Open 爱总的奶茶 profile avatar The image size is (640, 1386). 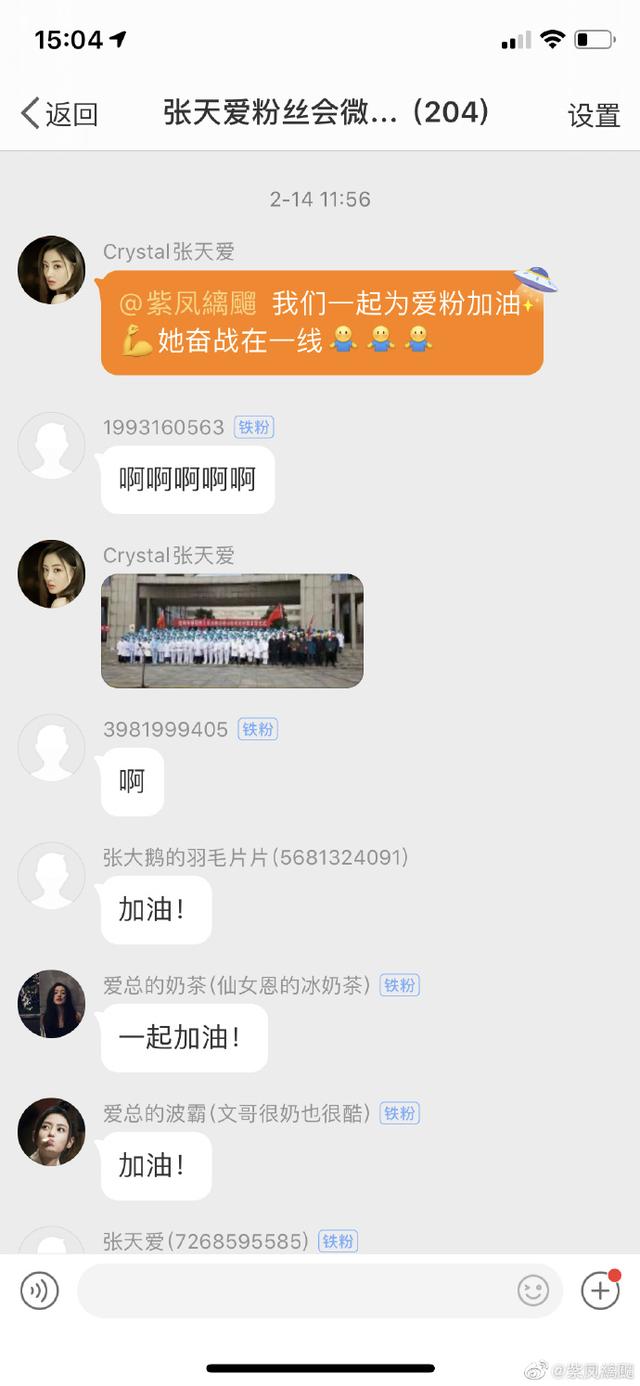point(51,1004)
